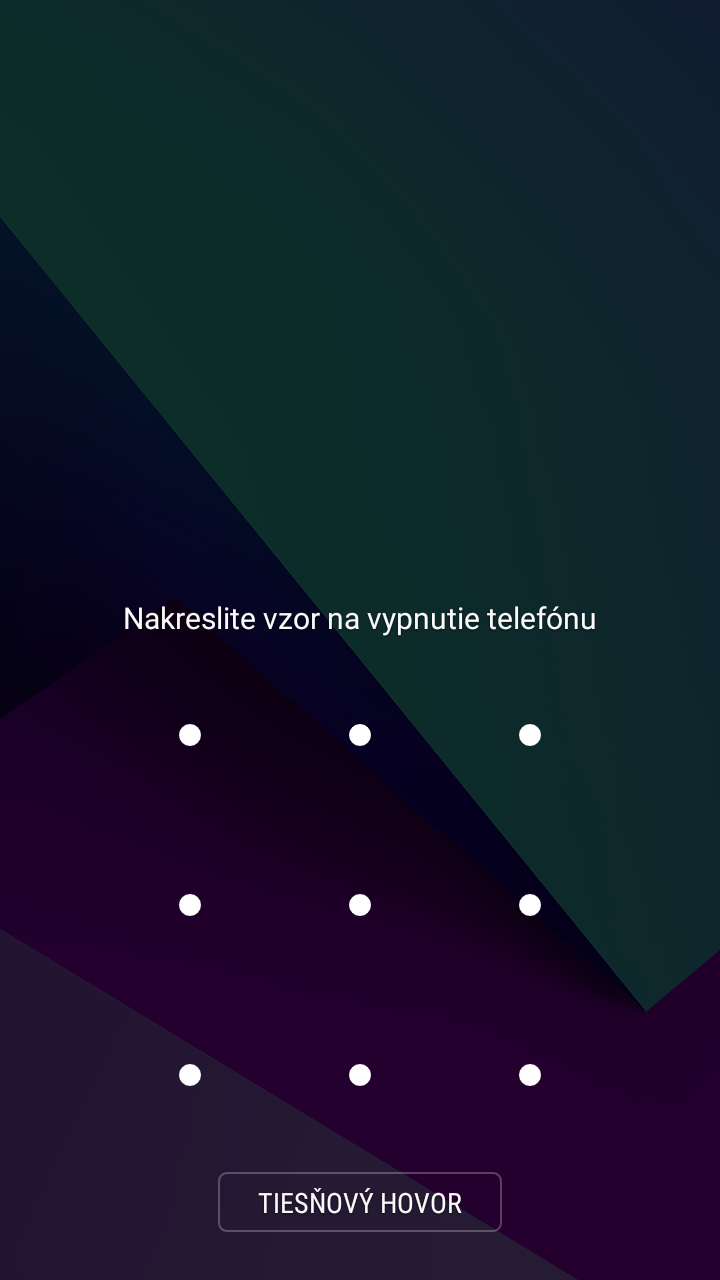Select the bottom-right pattern dot
Viewport: 720px width, 1280px height.
(530, 1075)
